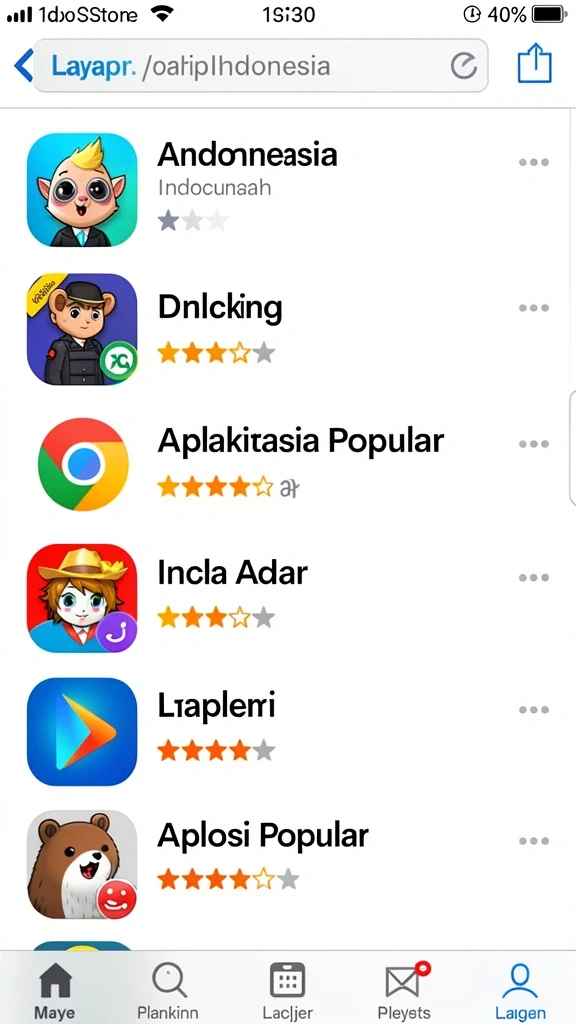The image size is (576, 1024).
Task: Open more options for Aplakitasia Popular
Action: click(x=534, y=444)
